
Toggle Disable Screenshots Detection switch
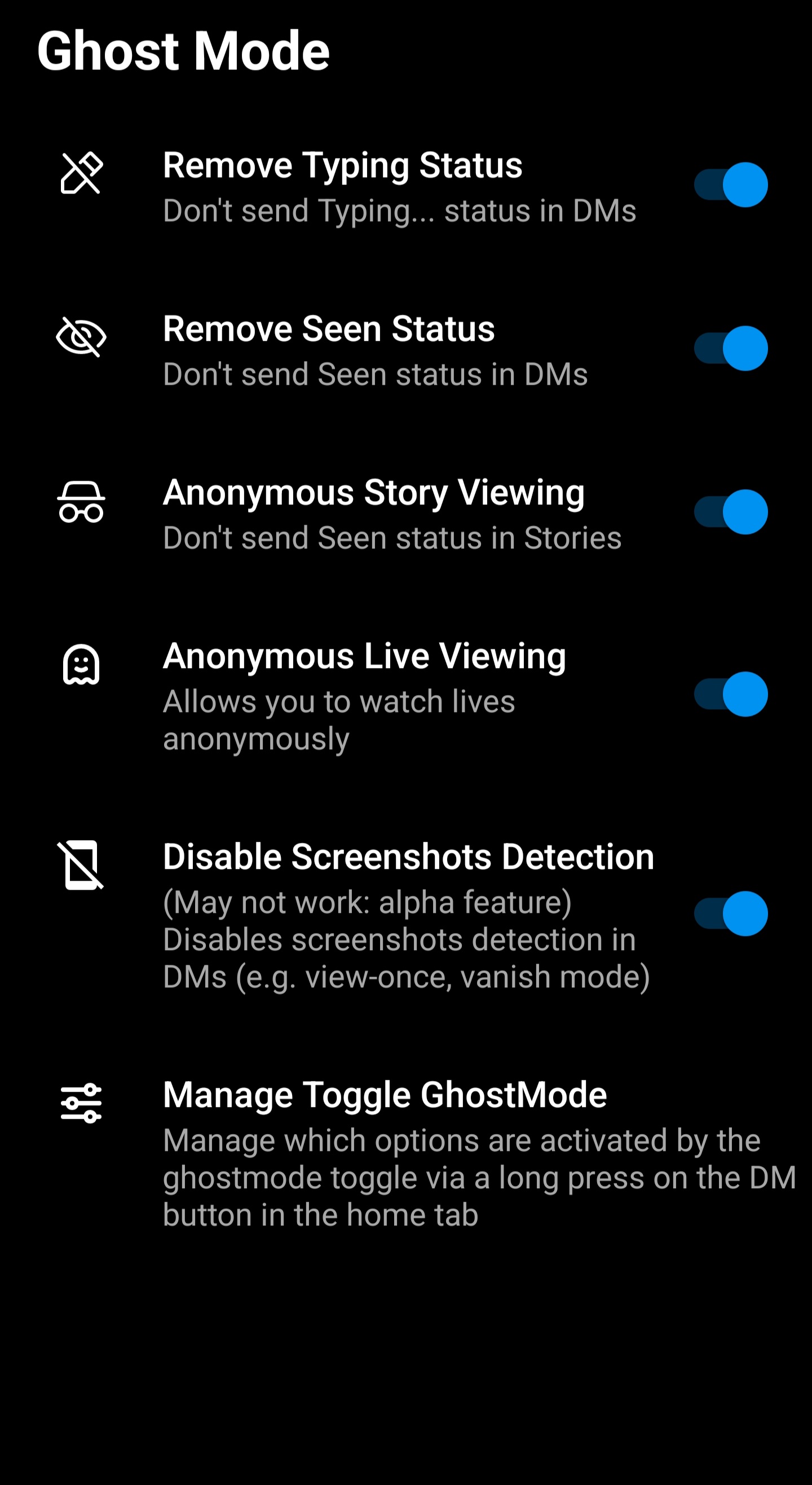pyautogui.click(x=730, y=913)
